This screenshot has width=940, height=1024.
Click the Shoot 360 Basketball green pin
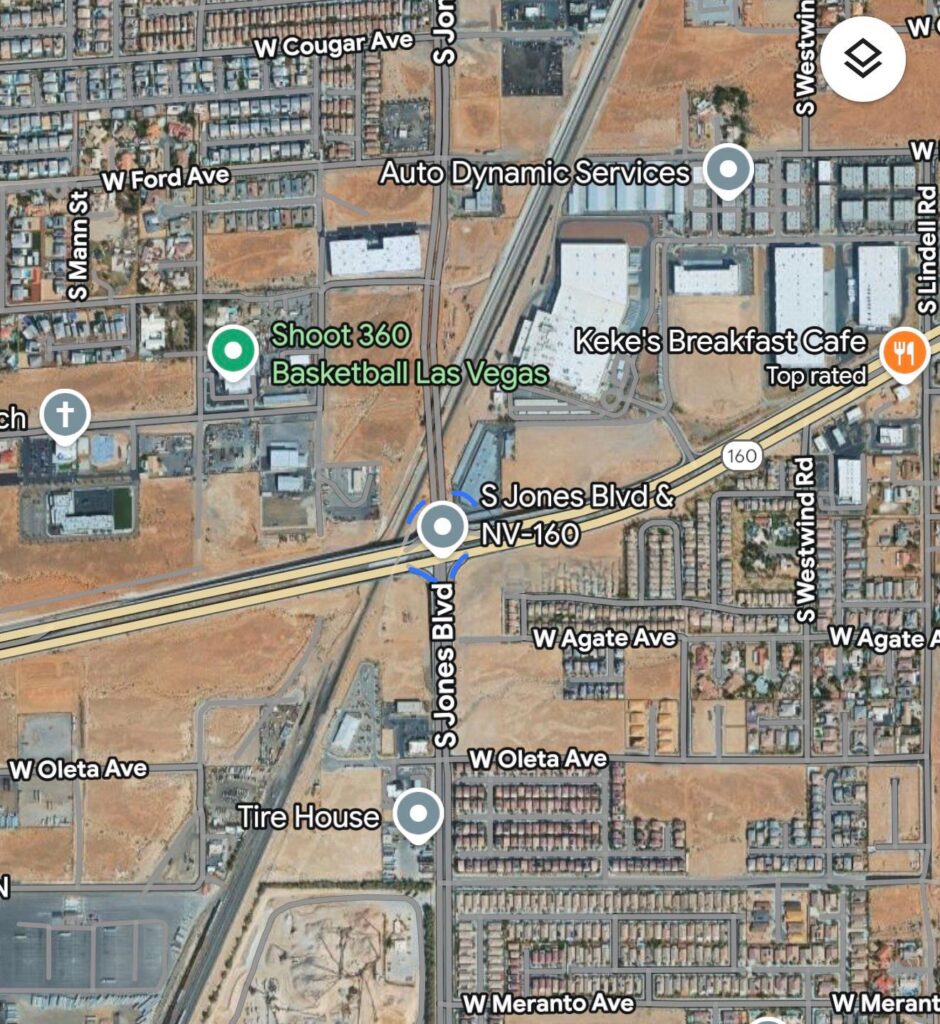tap(231, 350)
